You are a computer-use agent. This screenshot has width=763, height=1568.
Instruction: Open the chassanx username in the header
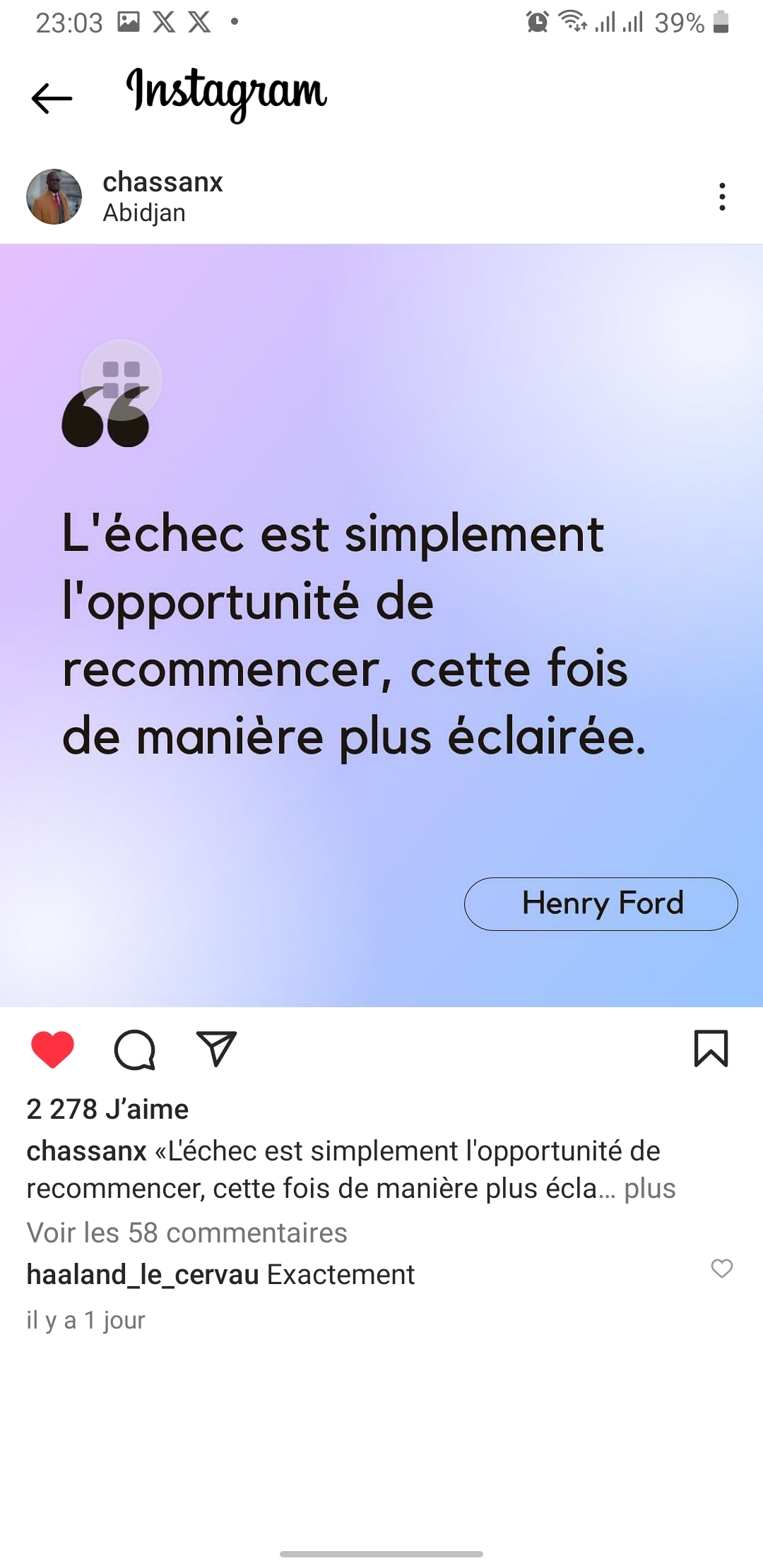coord(163,182)
